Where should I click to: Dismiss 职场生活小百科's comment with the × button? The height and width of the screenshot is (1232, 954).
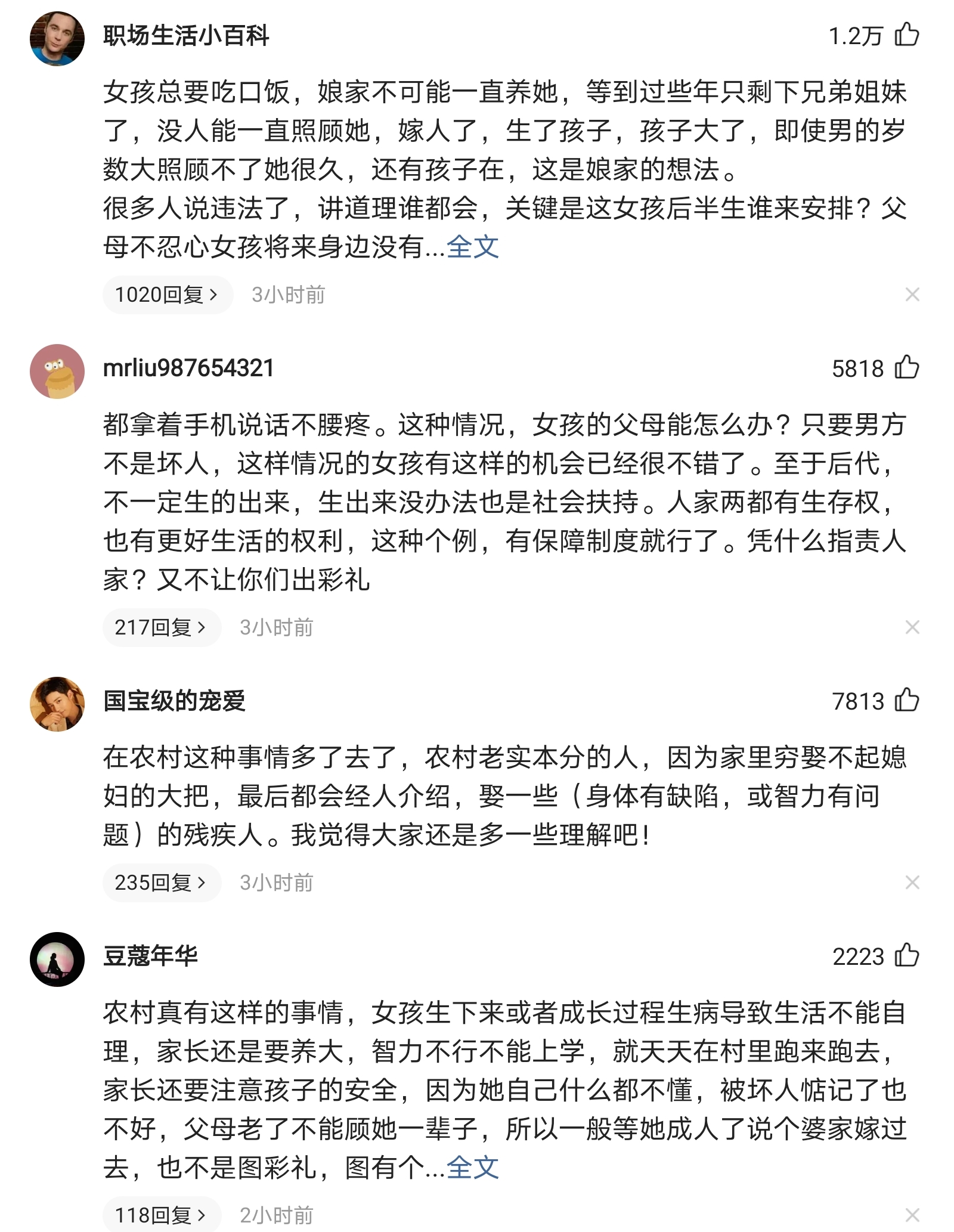pos(912,294)
